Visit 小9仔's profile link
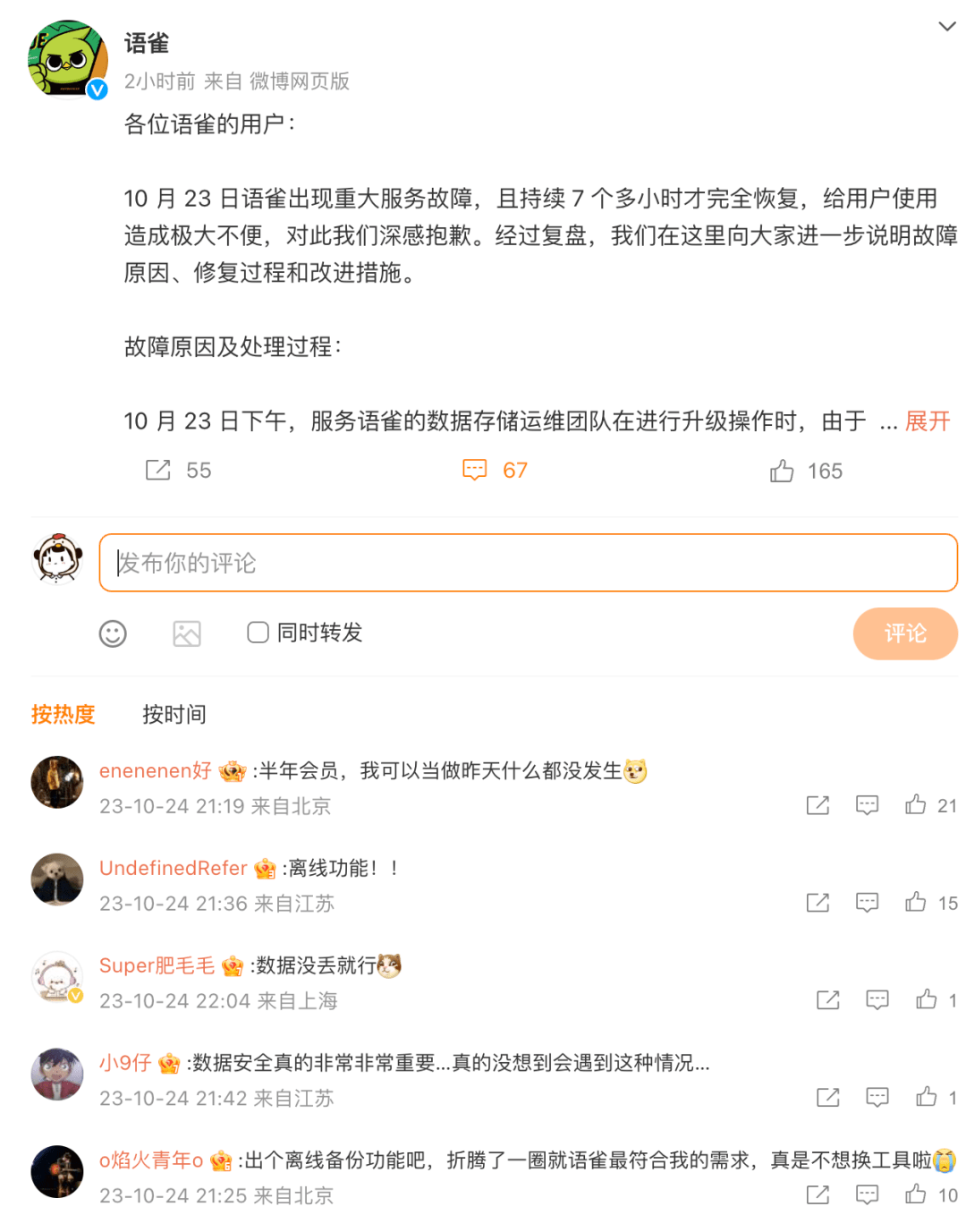 [x=120, y=1063]
